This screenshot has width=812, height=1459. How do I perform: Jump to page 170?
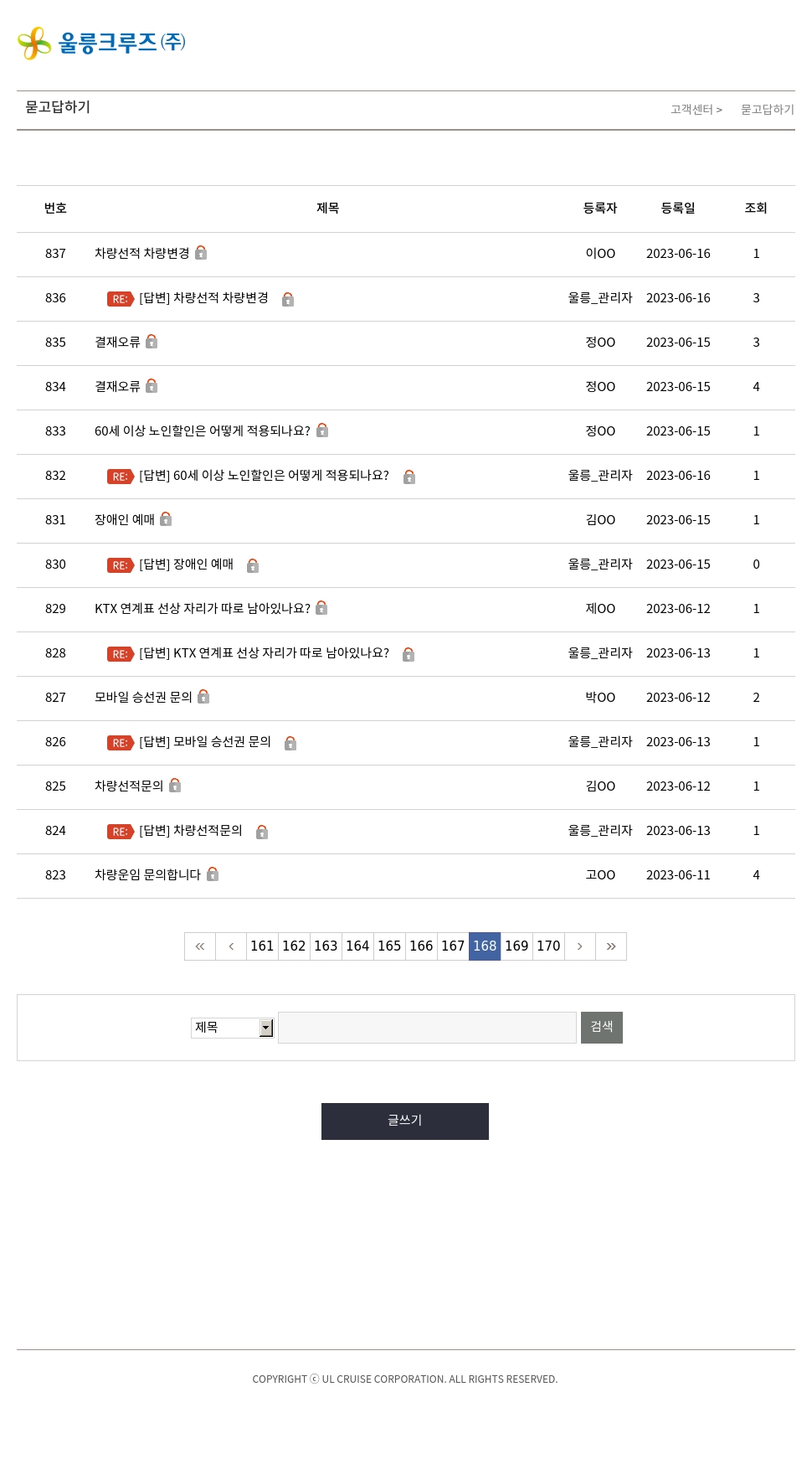pos(548,946)
